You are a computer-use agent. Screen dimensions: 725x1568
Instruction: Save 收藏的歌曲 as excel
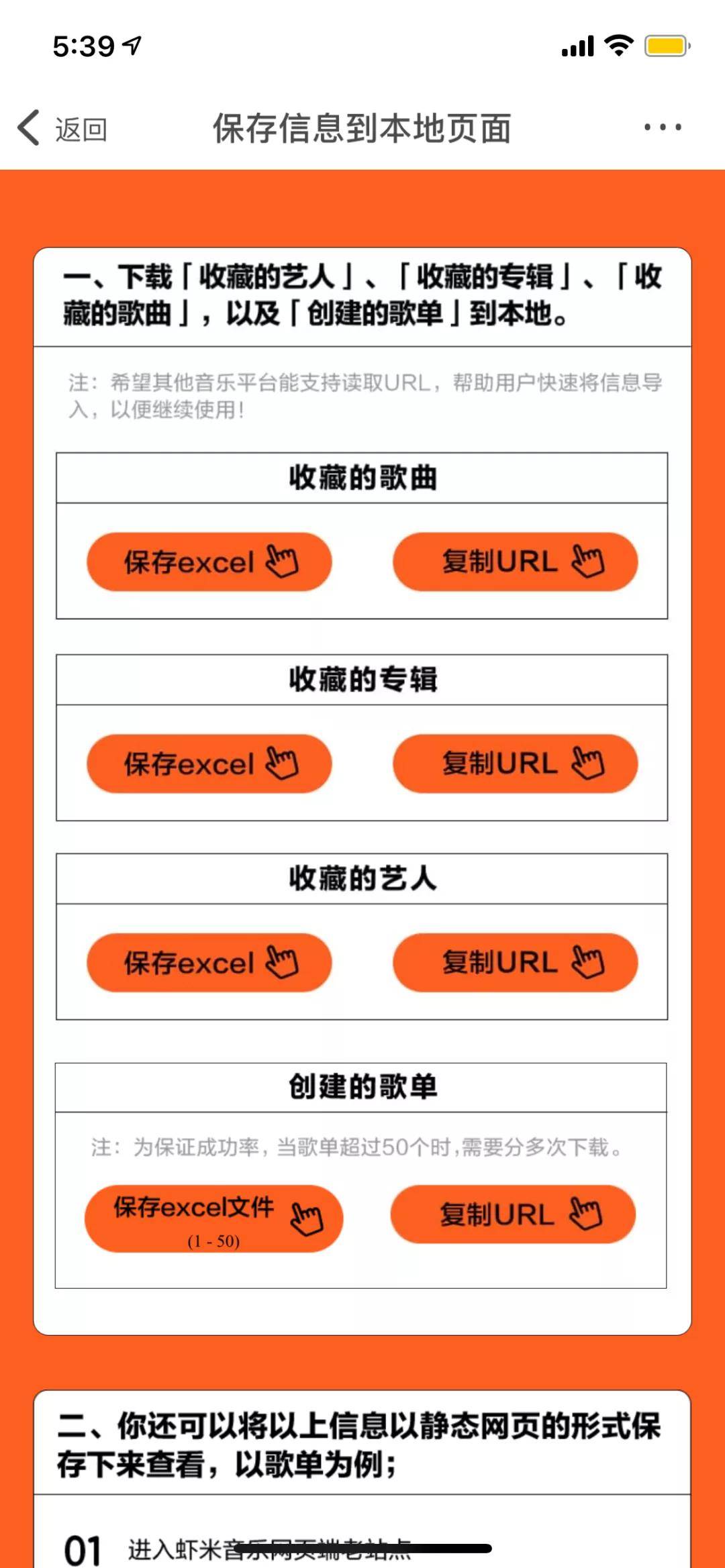click(x=209, y=562)
